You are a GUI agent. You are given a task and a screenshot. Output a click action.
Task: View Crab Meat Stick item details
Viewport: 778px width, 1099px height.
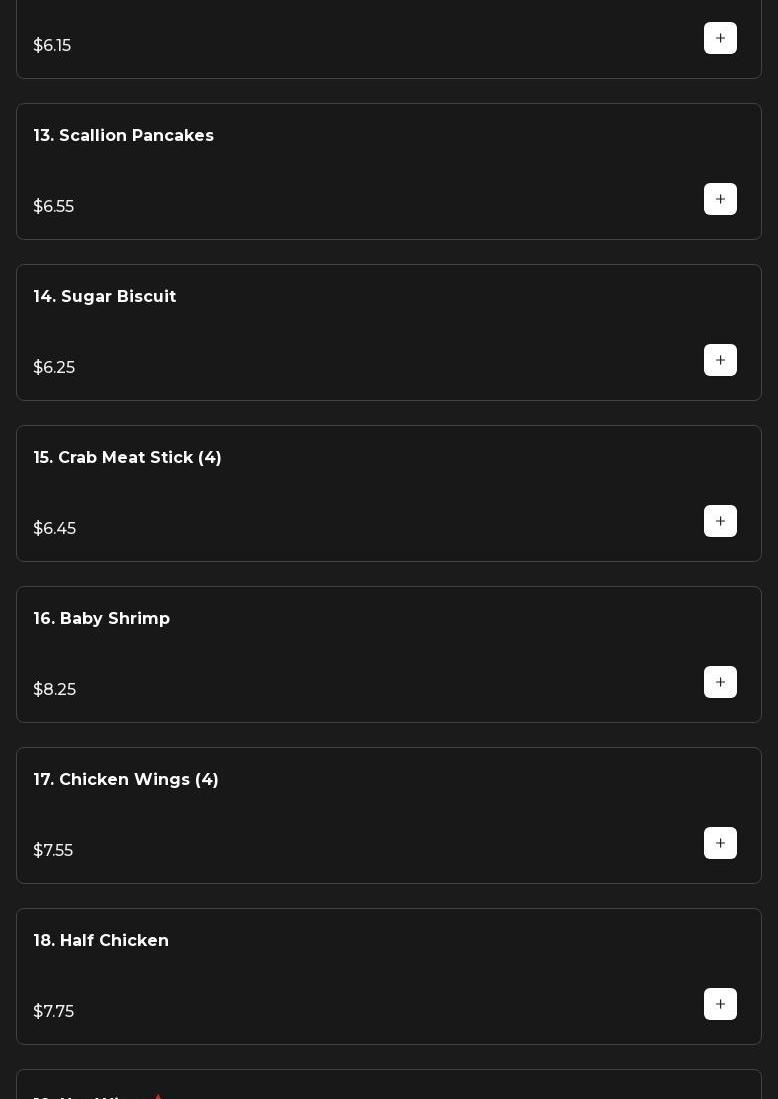[x=128, y=458]
